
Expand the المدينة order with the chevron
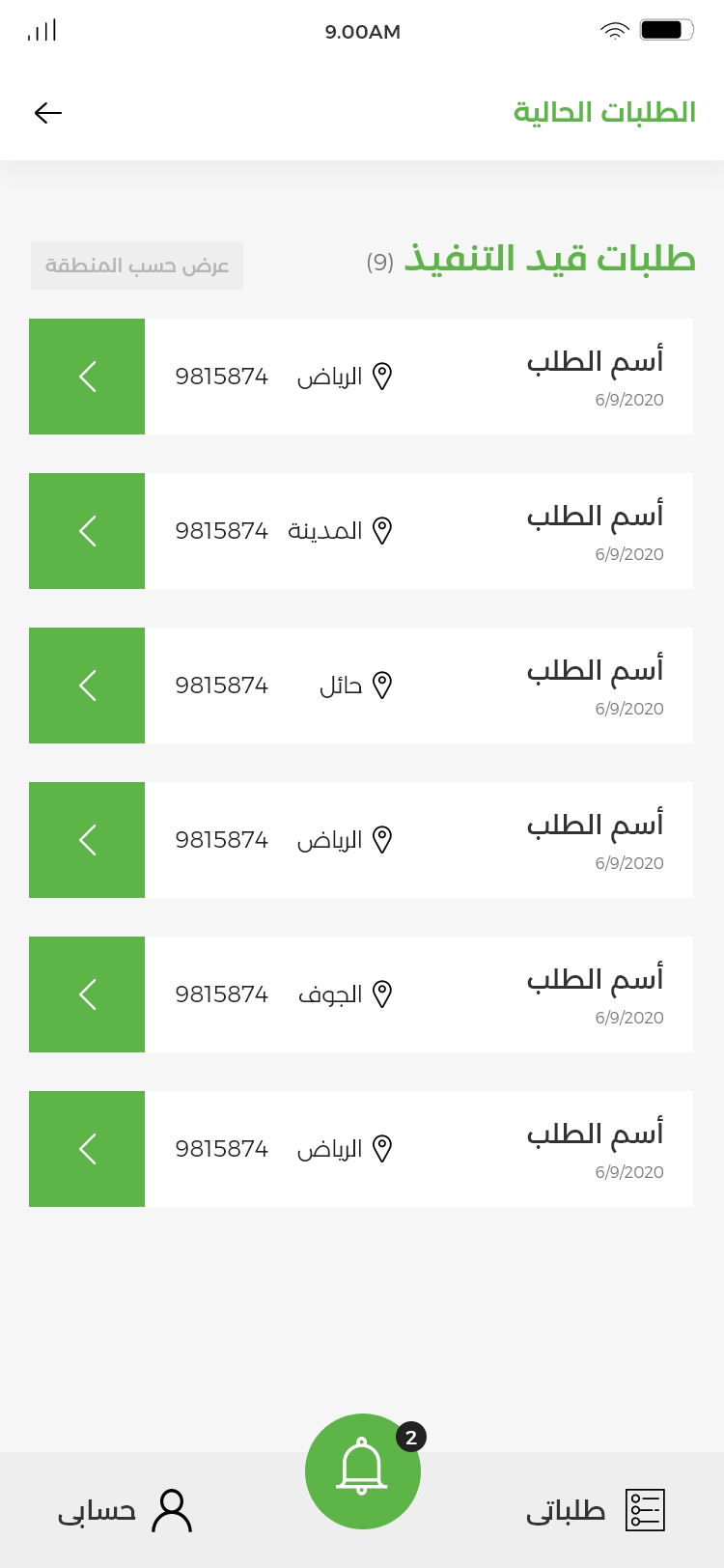87,531
